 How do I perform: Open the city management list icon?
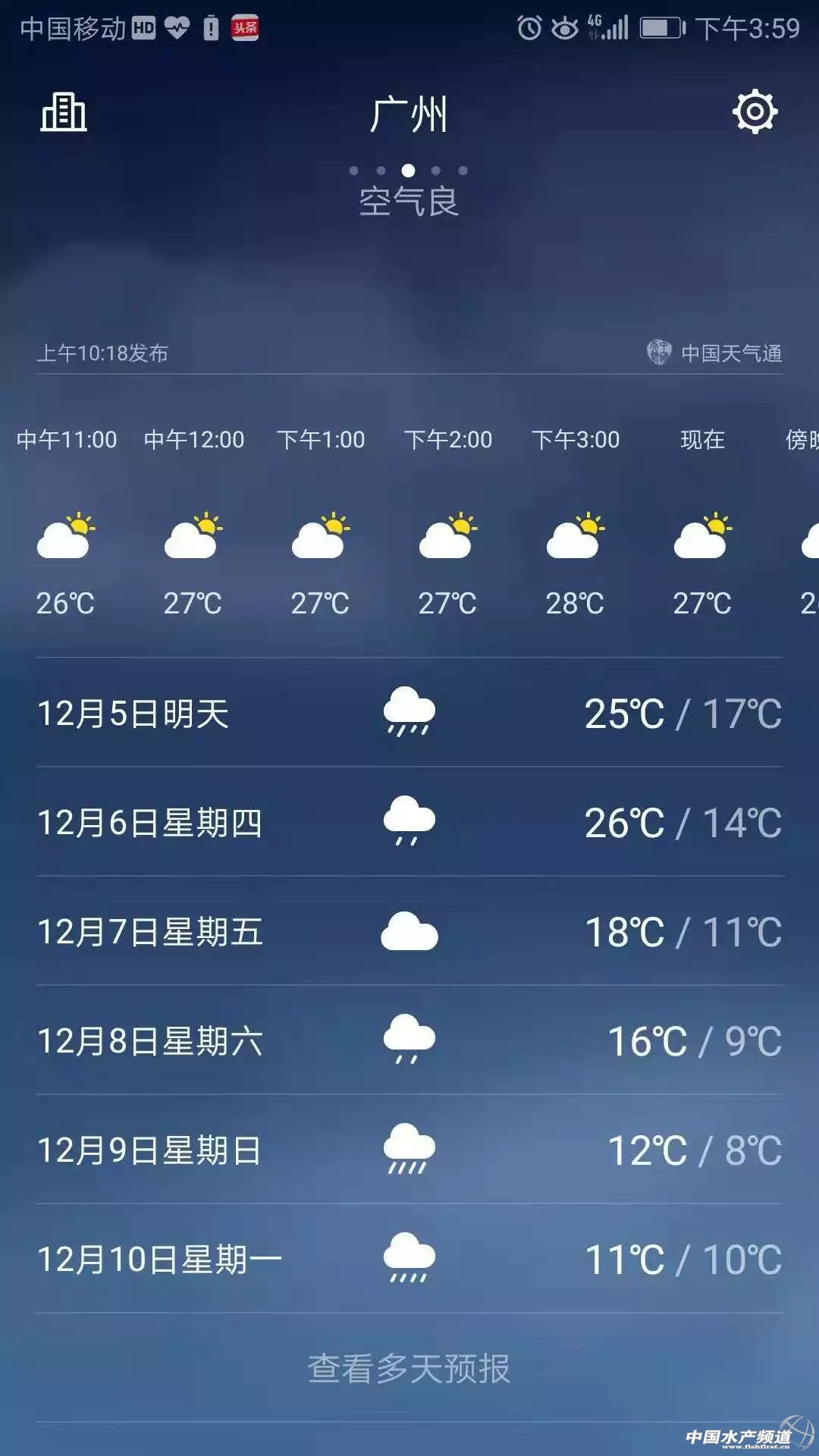pyautogui.click(x=64, y=113)
